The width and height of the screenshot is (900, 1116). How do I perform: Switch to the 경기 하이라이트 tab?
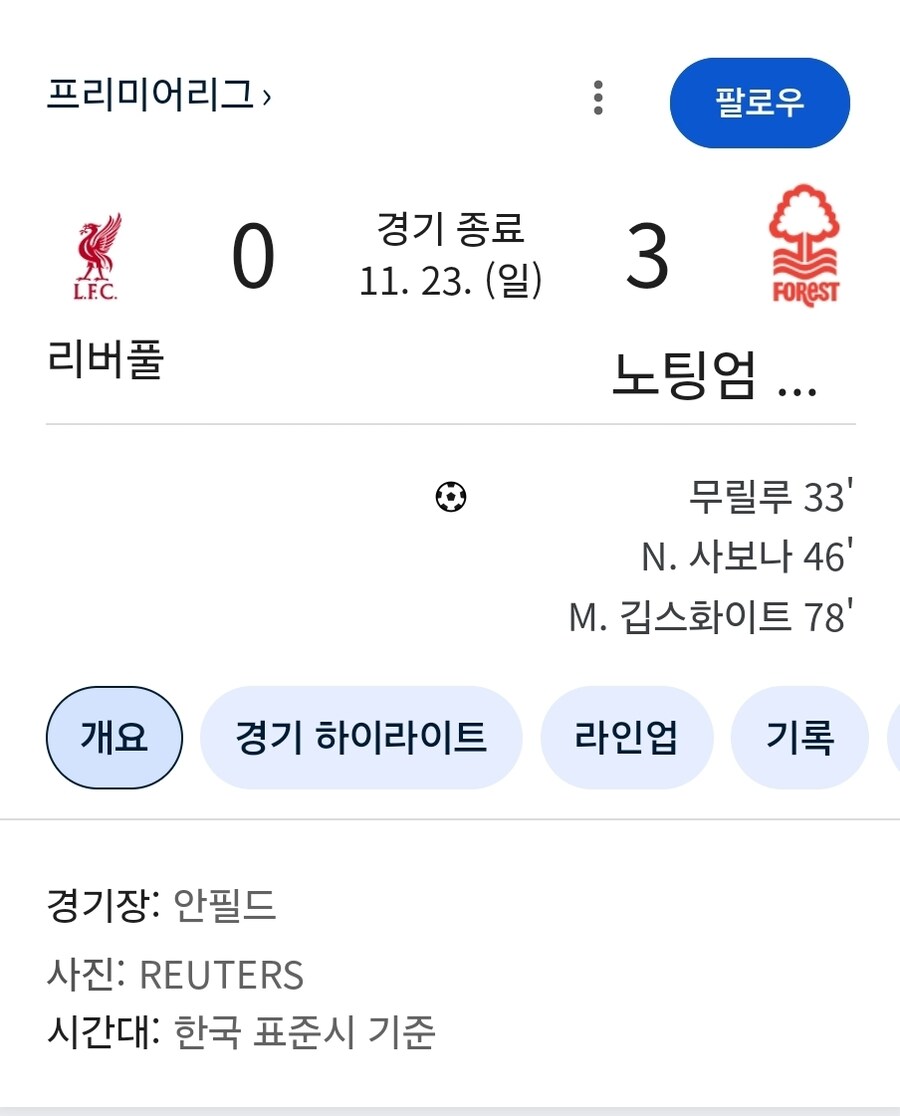361,737
